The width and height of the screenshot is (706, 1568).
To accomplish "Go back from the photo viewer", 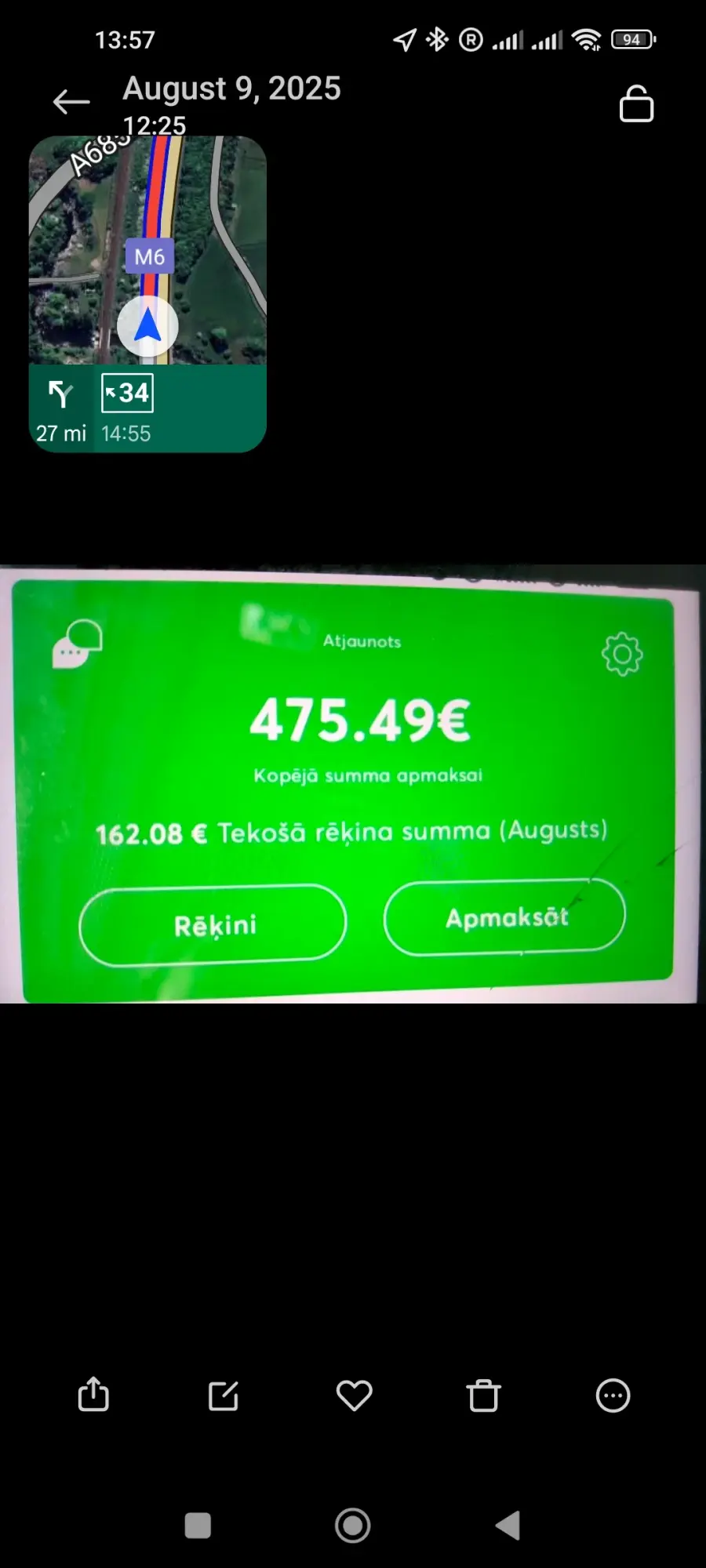I will [x=71, y=102].
